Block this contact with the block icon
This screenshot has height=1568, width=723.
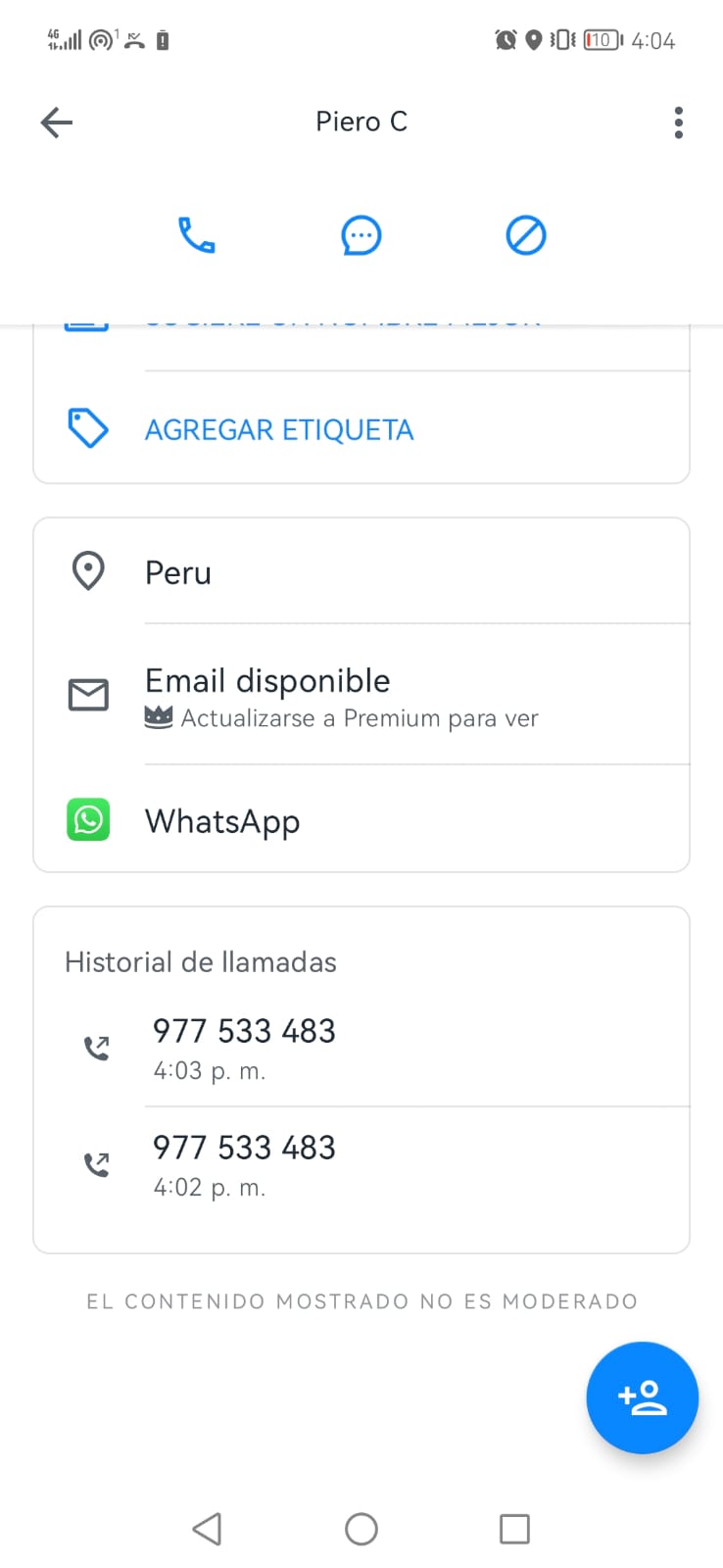[525, 235]
